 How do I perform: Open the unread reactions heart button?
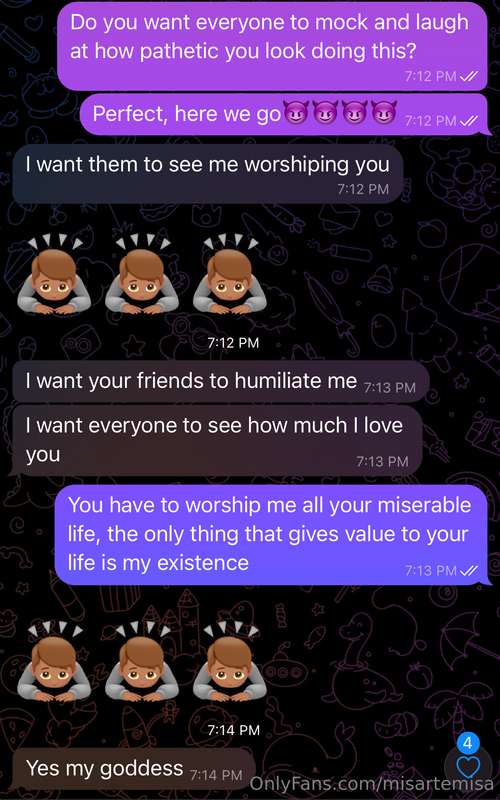[468, 765]
